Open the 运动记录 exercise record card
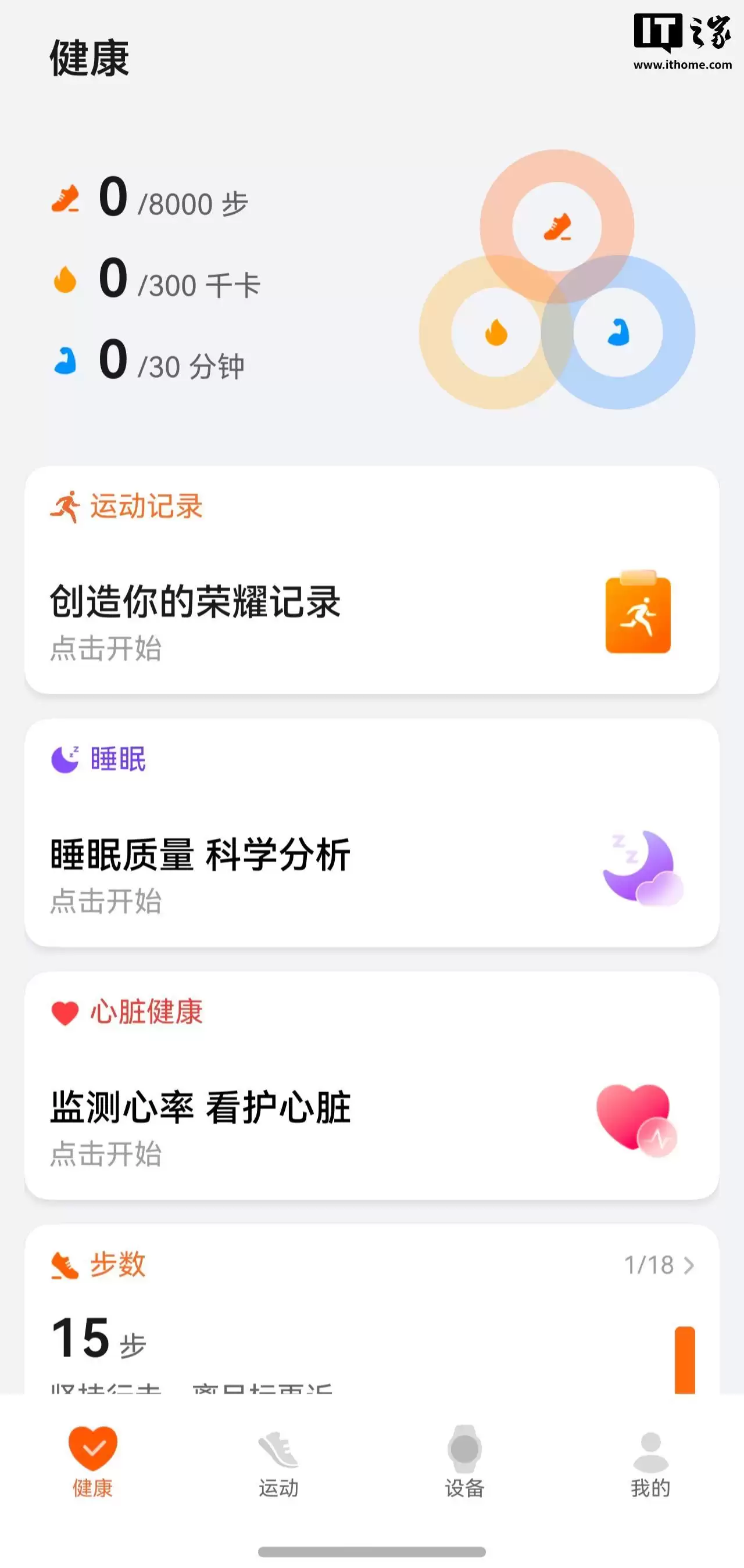This screenshot has height=1568, width=744. [x=371, y=580]
